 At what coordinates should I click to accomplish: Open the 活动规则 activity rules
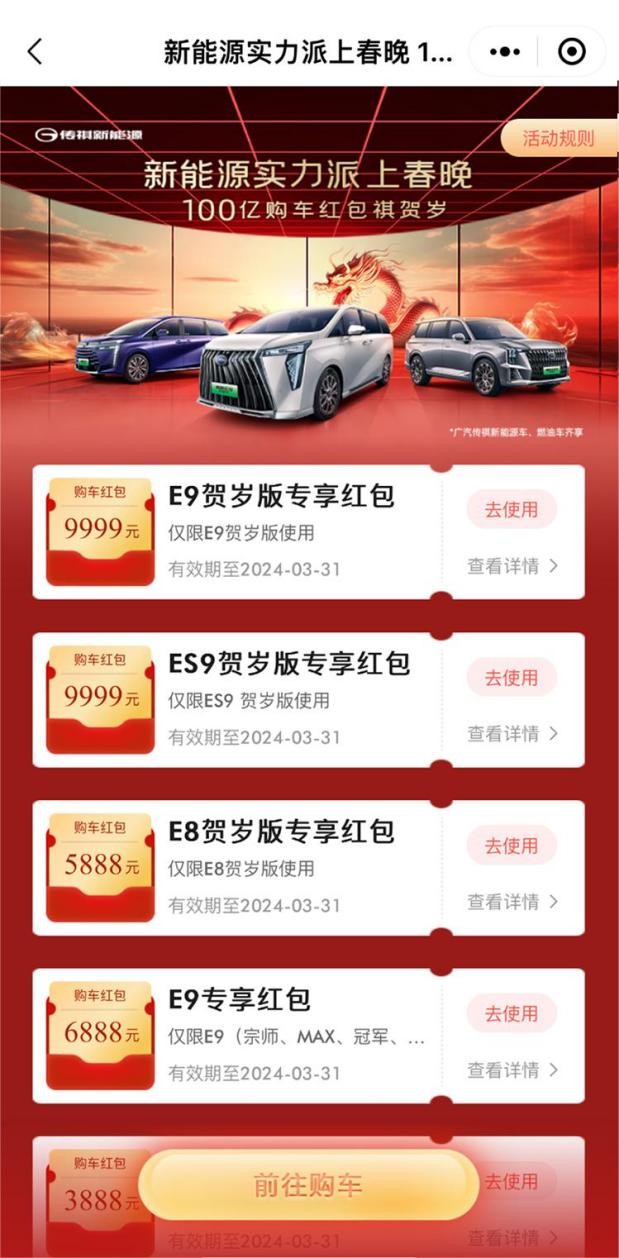pos(557,139)
